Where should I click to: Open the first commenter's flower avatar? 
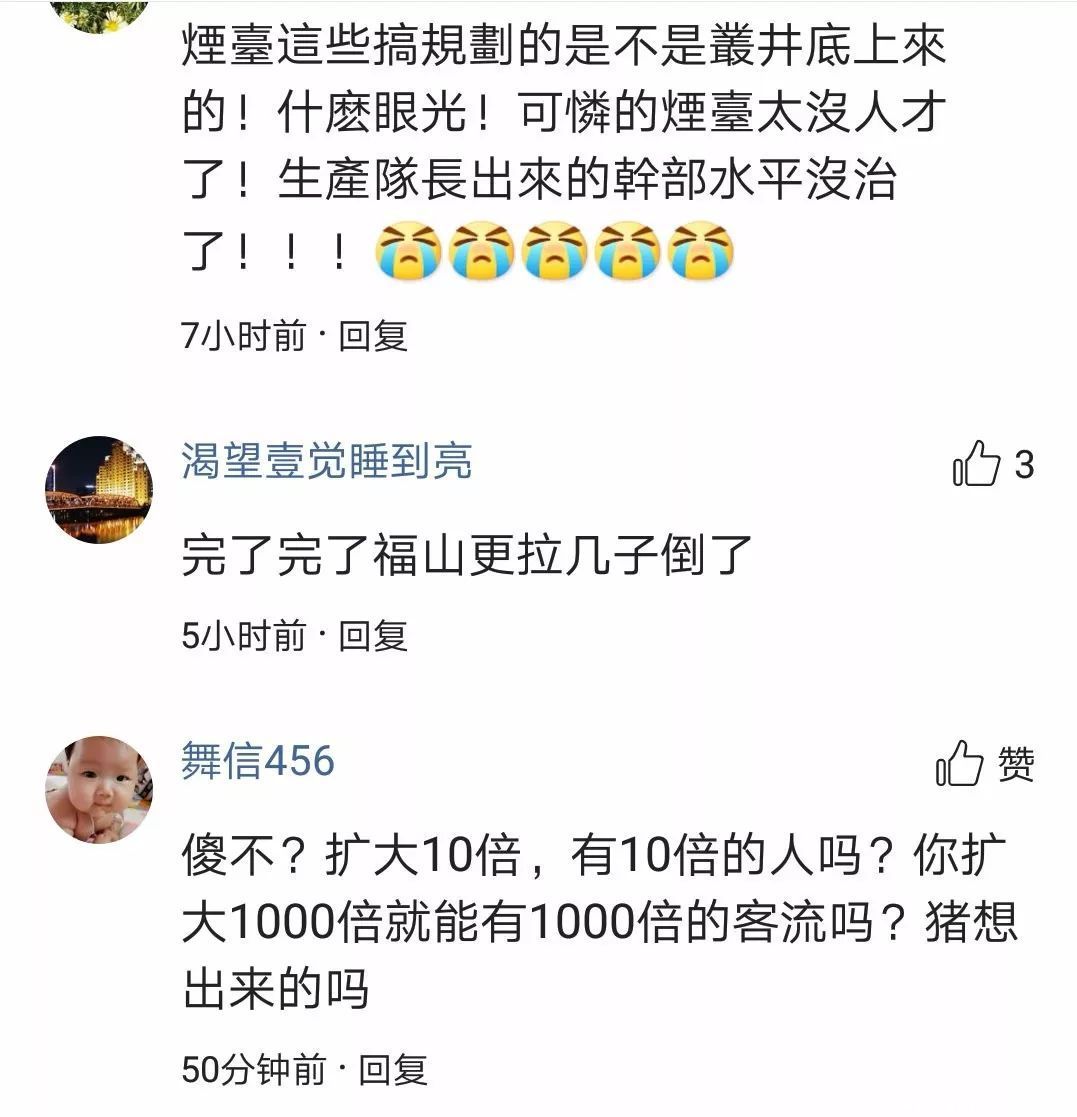coord(98,14)
